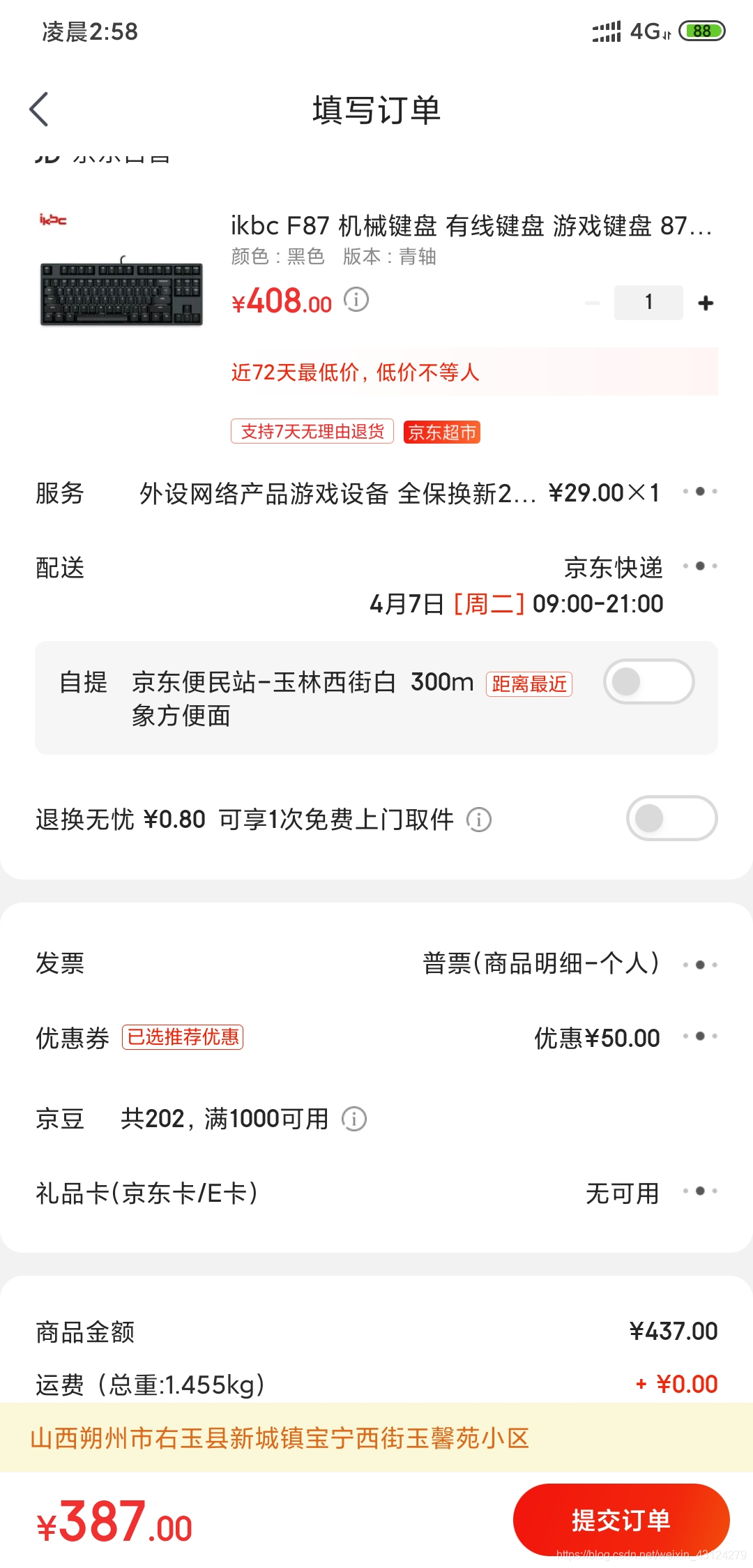Image resolution: width=753 pixels, height=1568 pixels.
Task: Click the info icon next to 京豆 balance
Action: click(x=356, y=1119)
